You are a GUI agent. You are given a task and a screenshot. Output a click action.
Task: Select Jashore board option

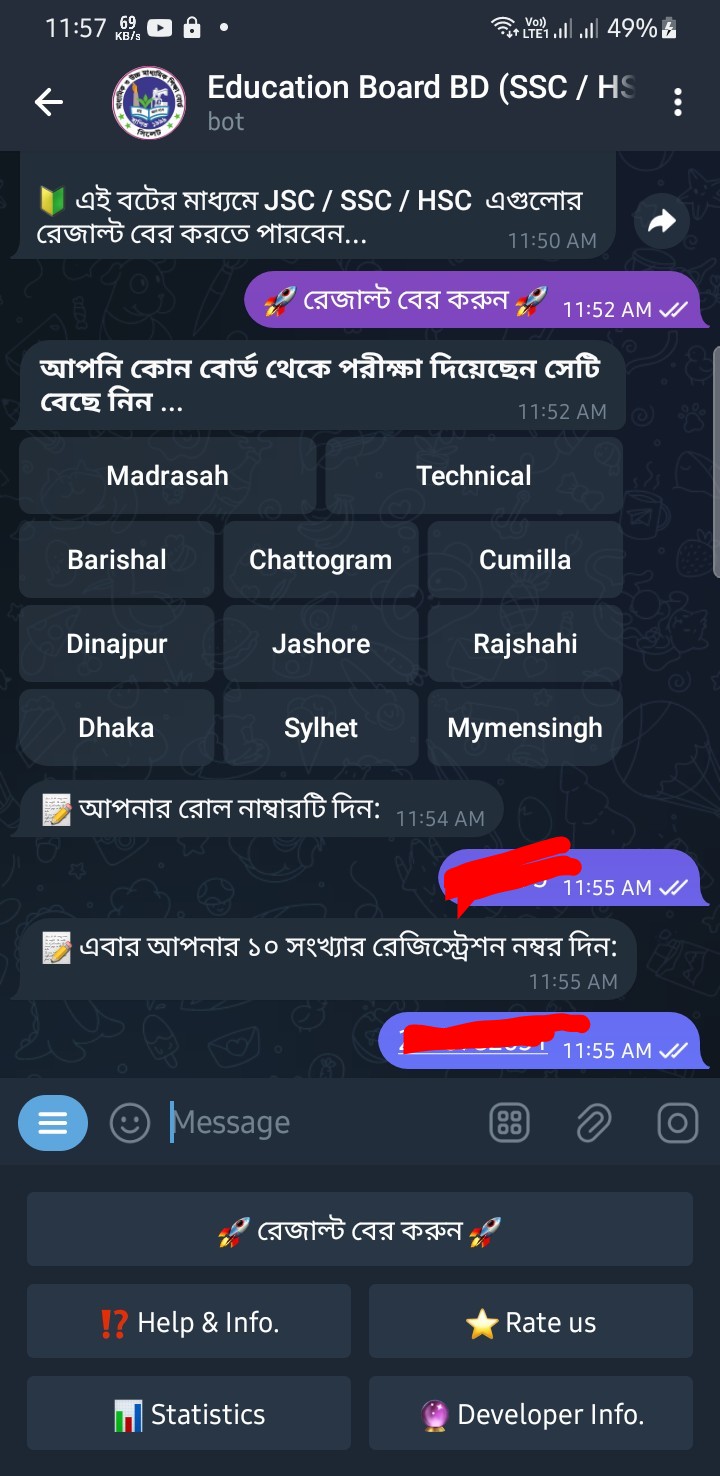320,644
